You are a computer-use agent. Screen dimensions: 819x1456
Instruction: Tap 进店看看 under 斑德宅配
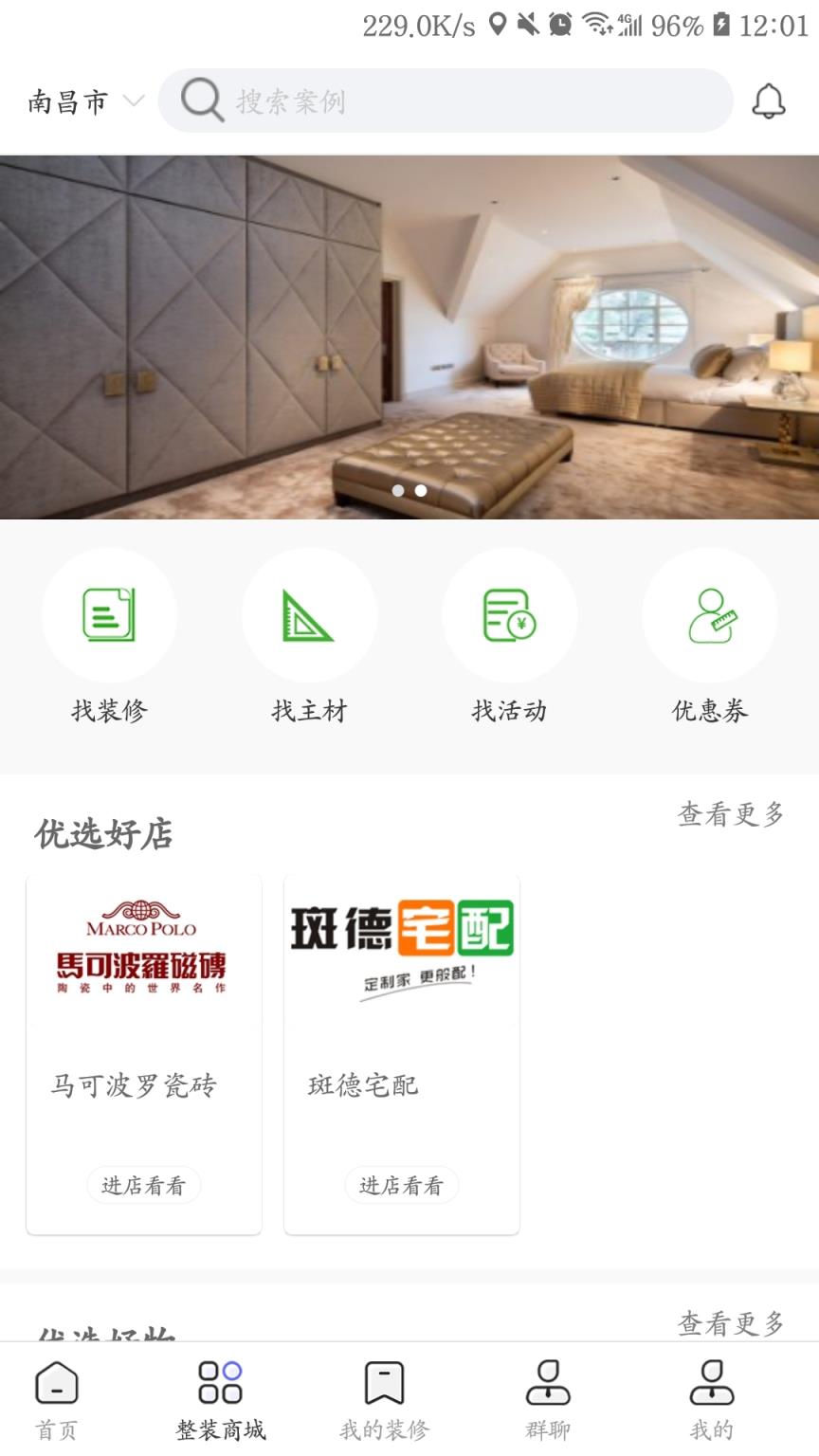pos(401,1185)
